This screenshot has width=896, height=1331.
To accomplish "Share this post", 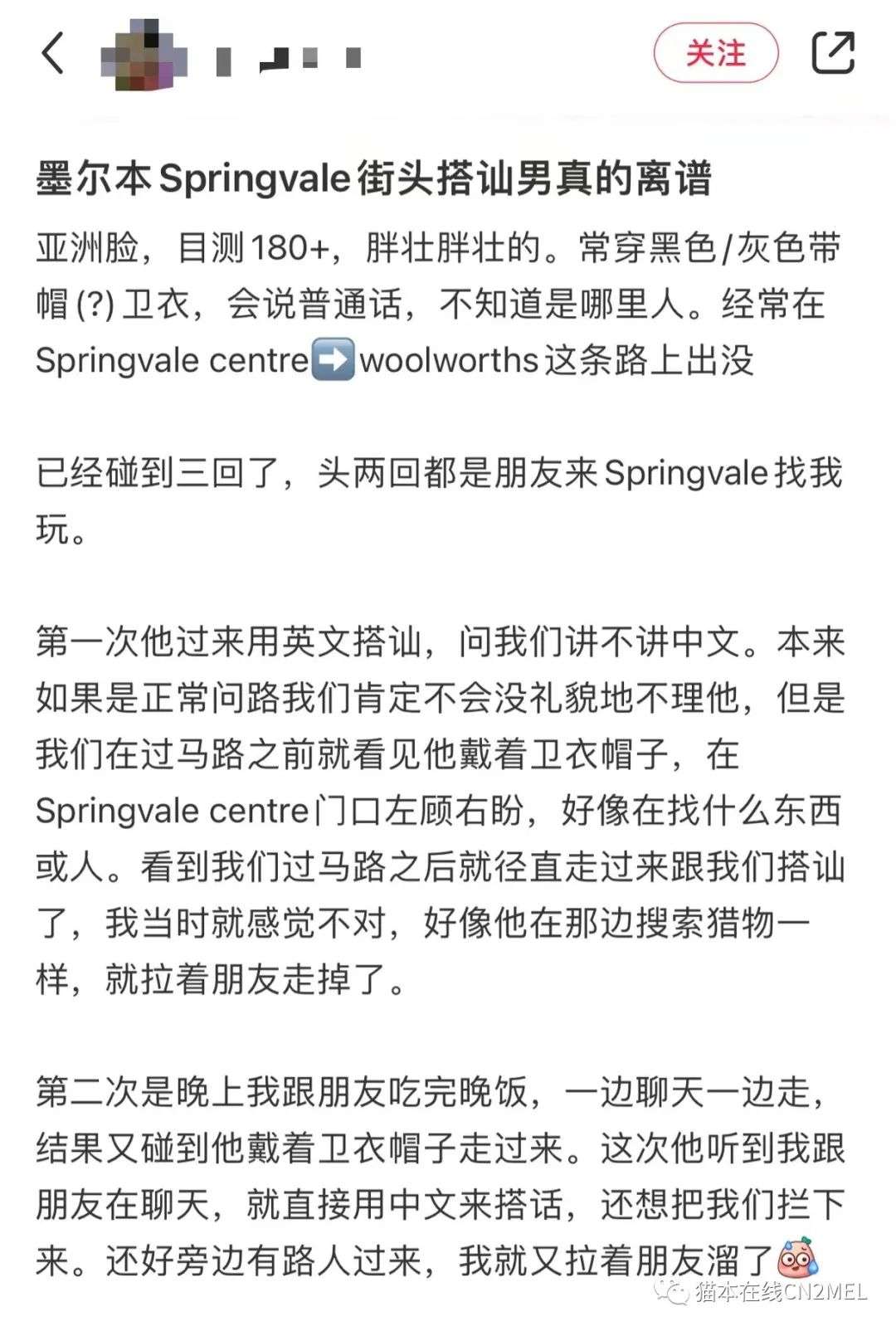I will [x=832, y=53].
